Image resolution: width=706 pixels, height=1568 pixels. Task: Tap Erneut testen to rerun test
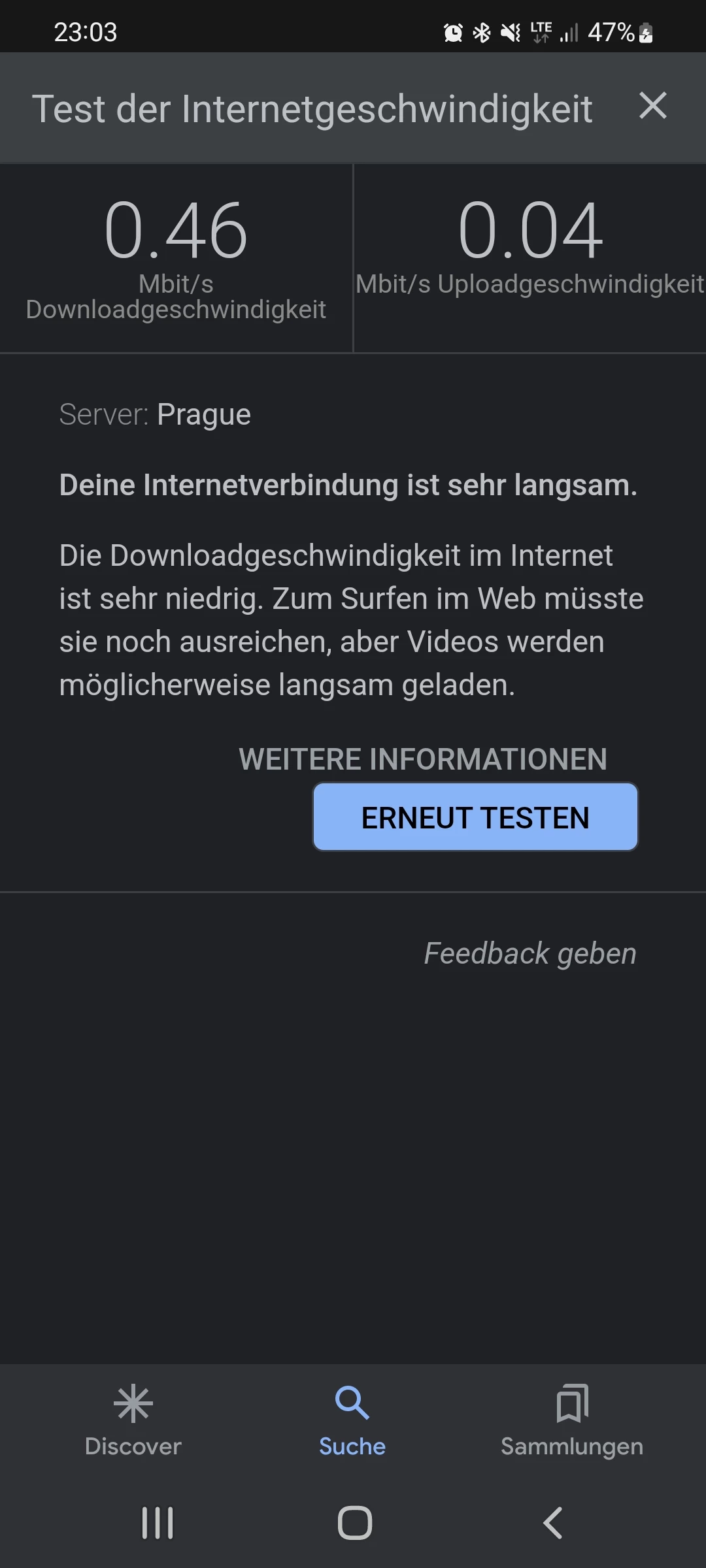[x=475, y=817]
